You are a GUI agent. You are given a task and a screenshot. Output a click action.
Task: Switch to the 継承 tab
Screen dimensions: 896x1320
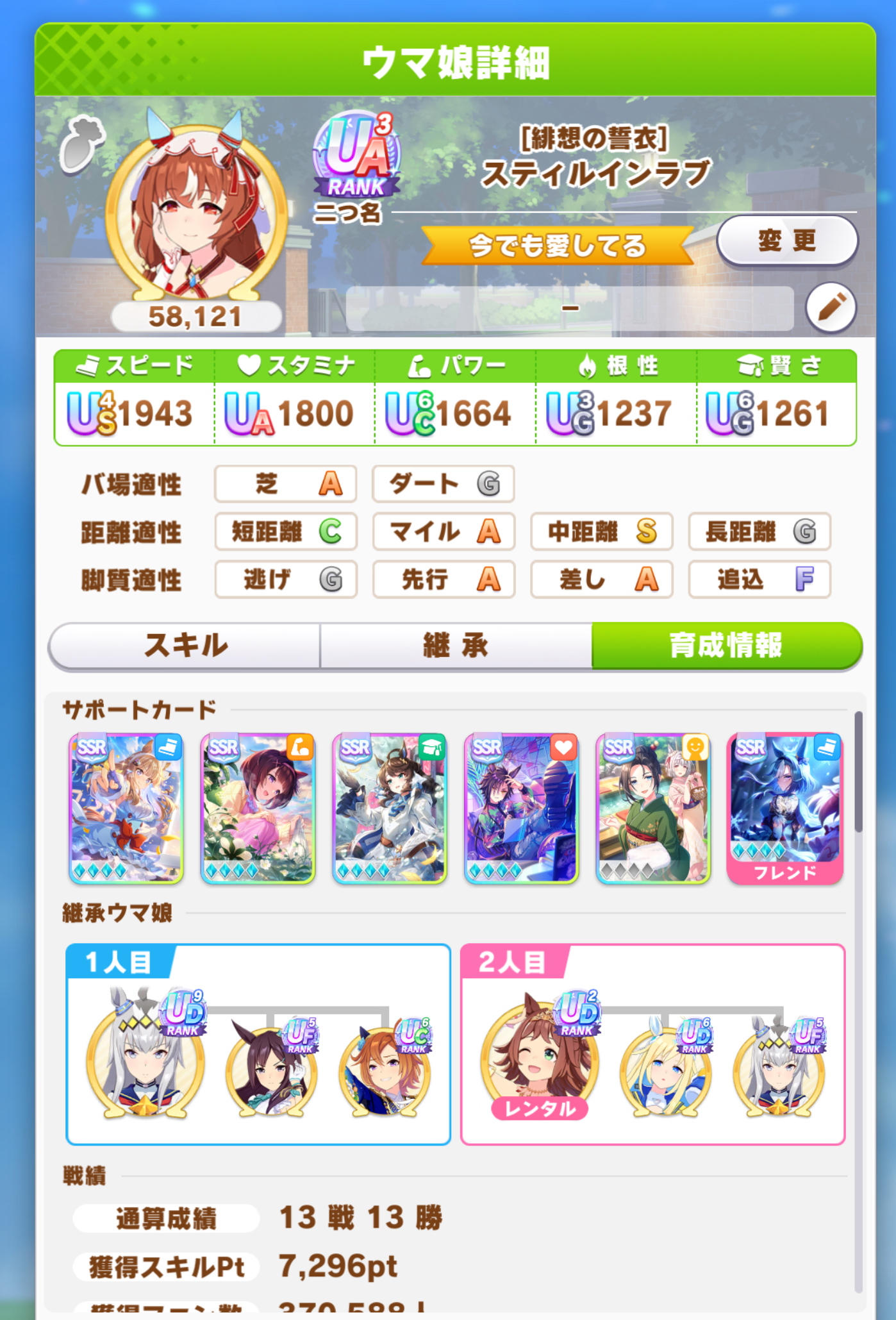point(456,646)
